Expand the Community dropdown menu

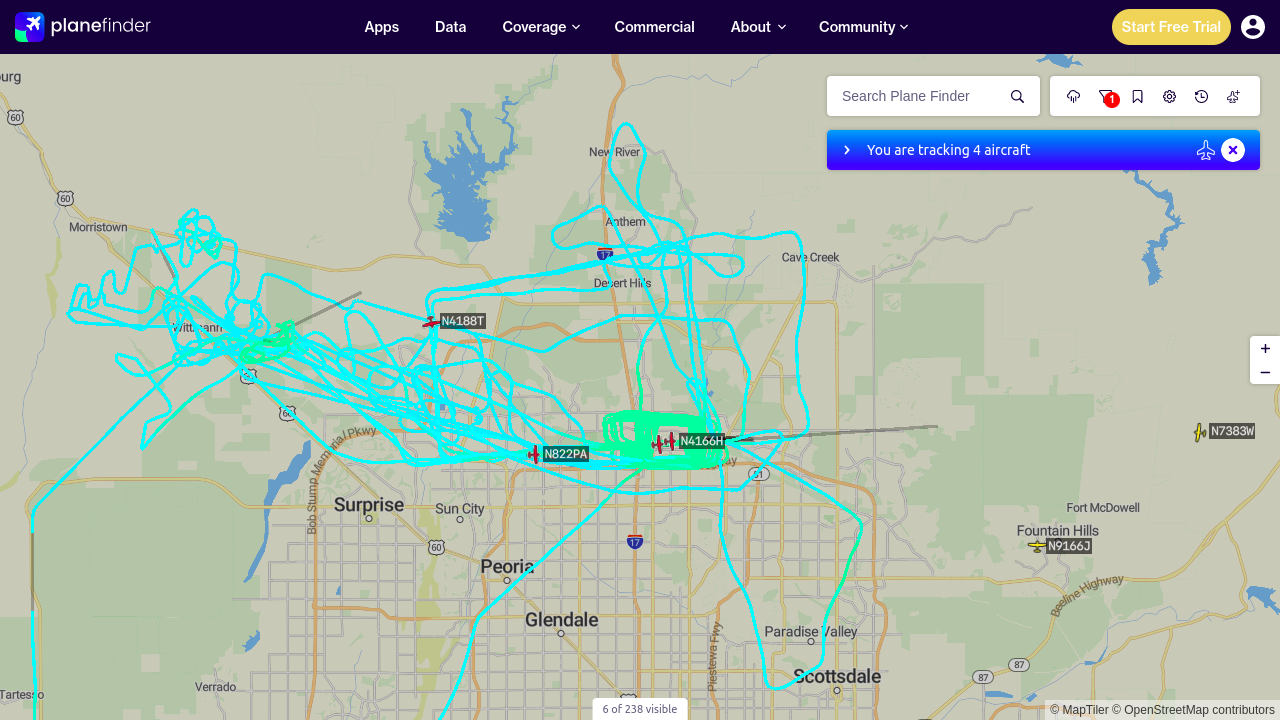(863, 27)
